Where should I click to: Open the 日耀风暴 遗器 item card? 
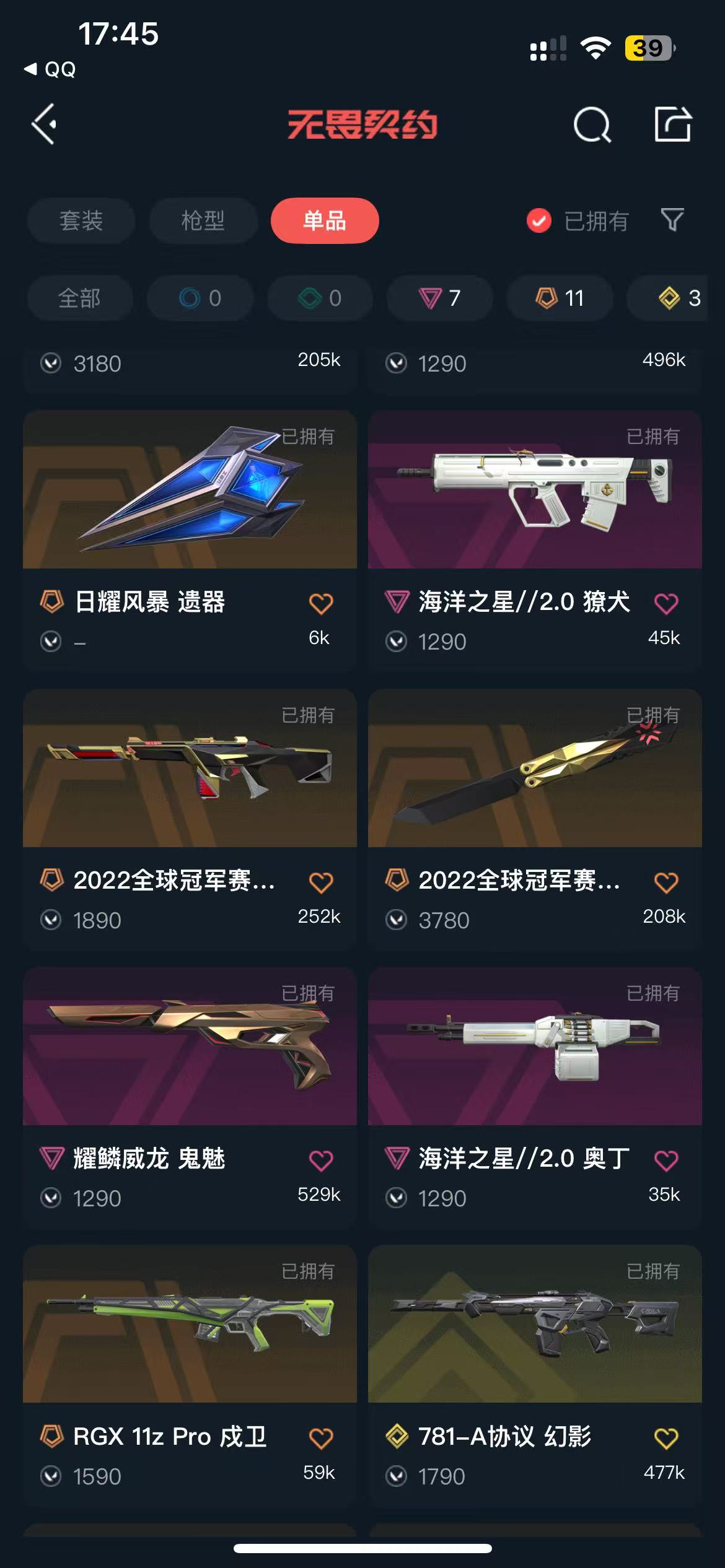coord(190,539)
